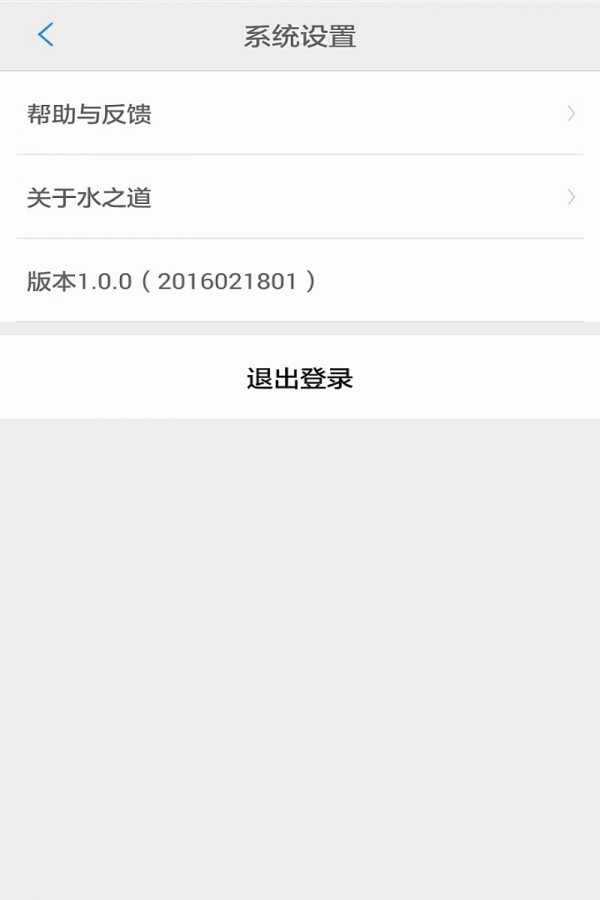Viewport: 600px width, 900px height.
Task: Go back using the top-left arrow
Action: pos(45,36)
